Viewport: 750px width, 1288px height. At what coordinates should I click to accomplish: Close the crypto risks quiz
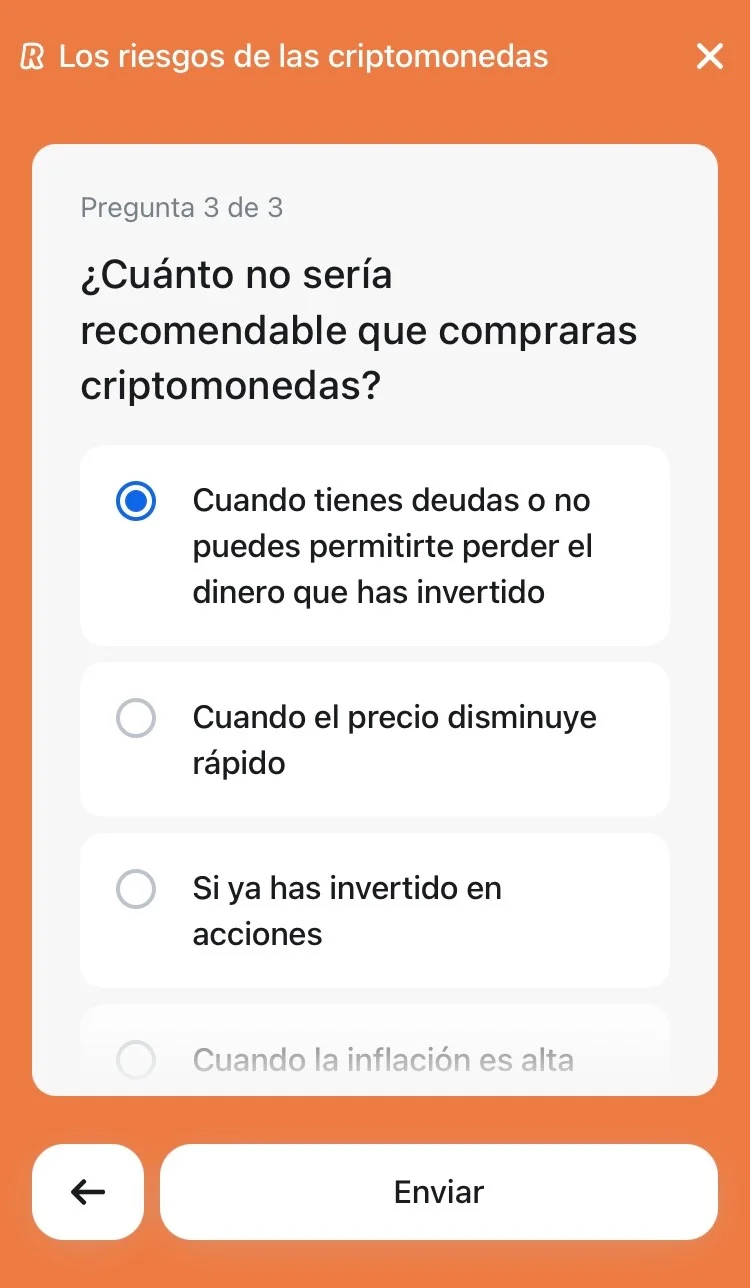click(709, 56)
